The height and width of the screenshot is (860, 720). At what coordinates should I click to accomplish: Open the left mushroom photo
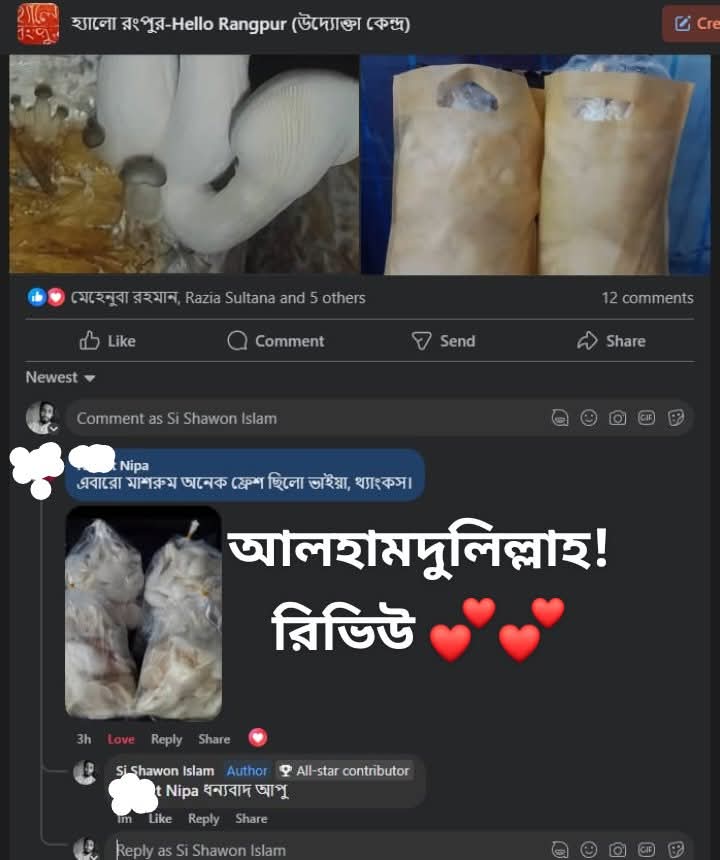pyautogui.click(x=184, y=164)
